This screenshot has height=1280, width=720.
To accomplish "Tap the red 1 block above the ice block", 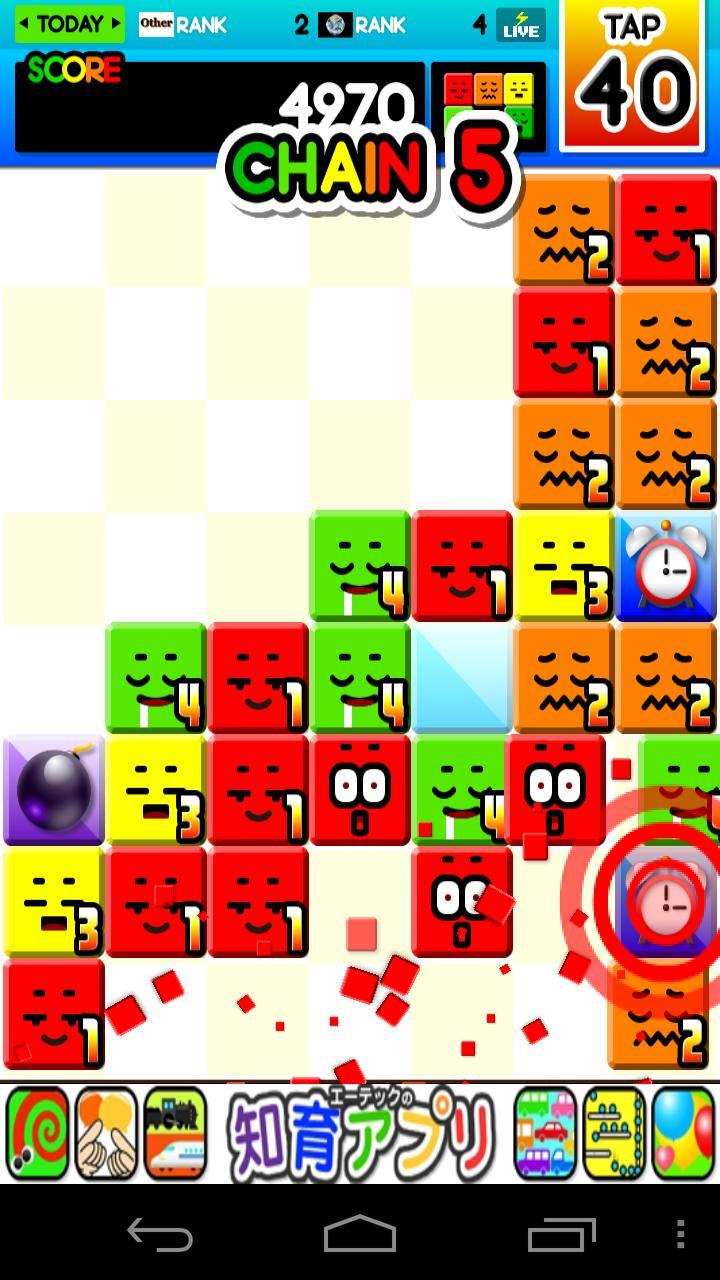I will 462,566.
